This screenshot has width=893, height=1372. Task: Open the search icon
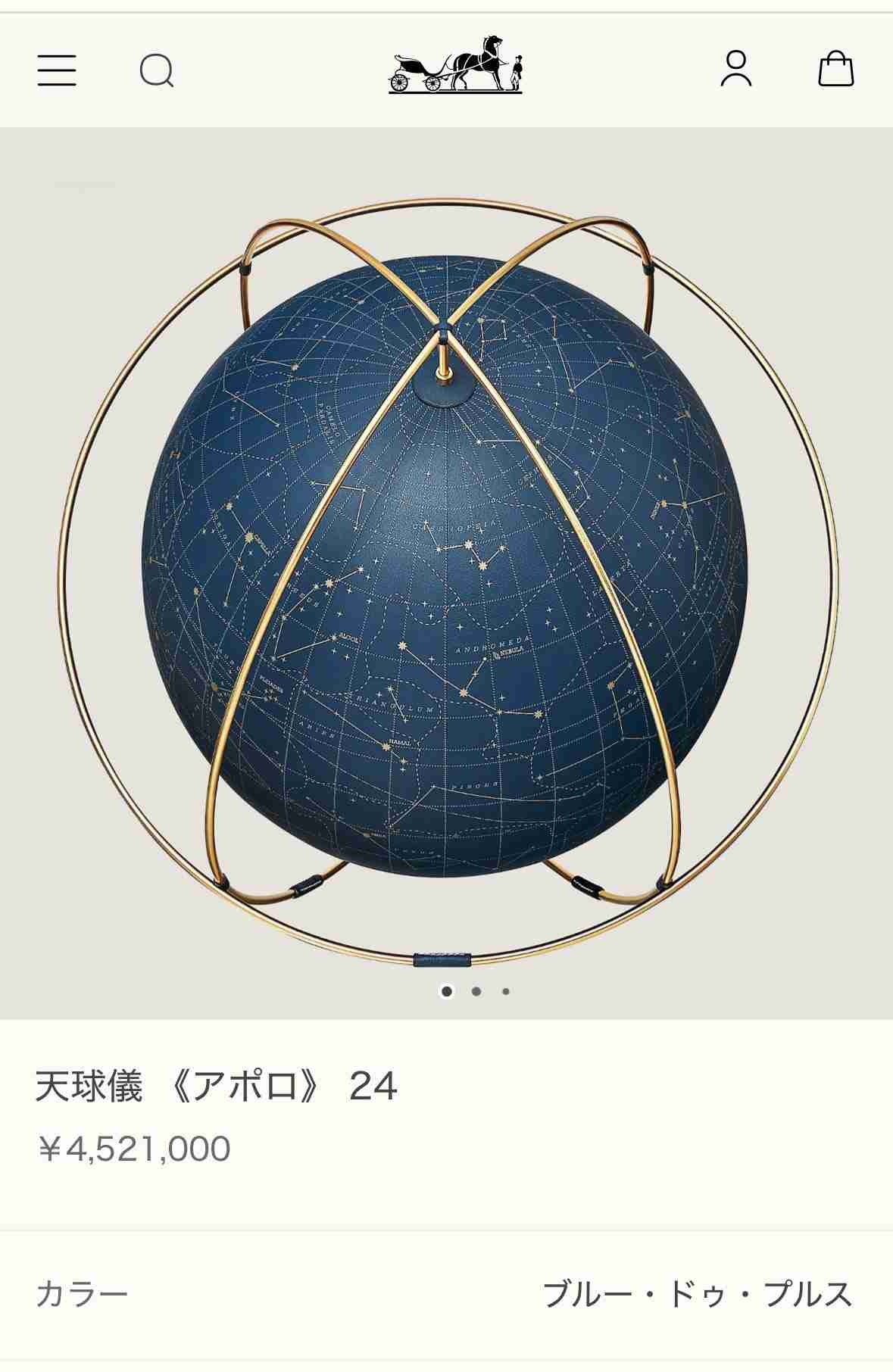[157, 71]
